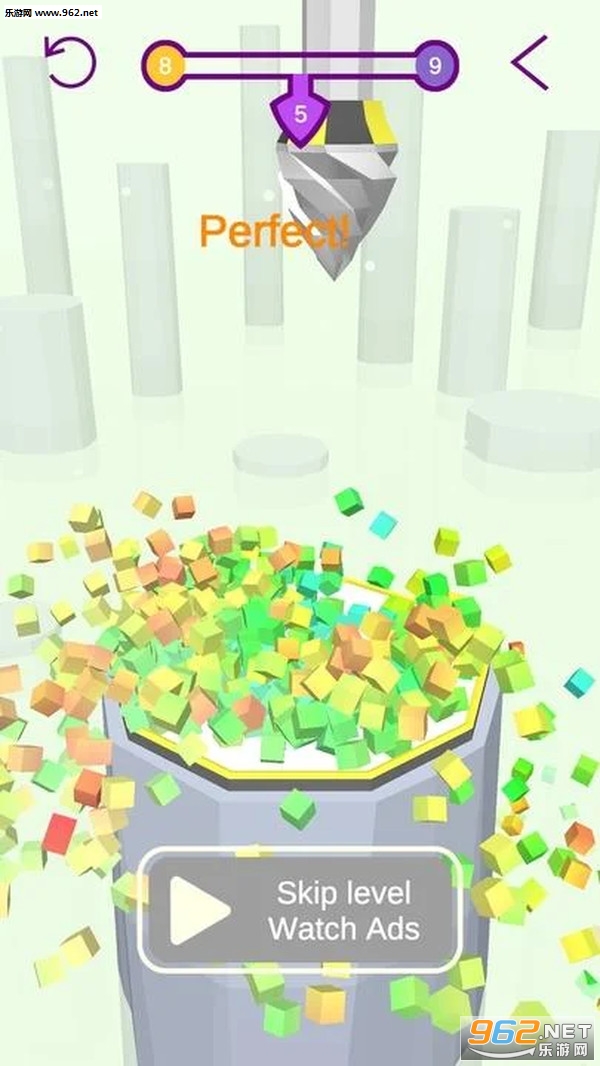This screenshot has height=1066, width=600.
Task: Go back using the purple arrow
Action: [x=530, y=62]
